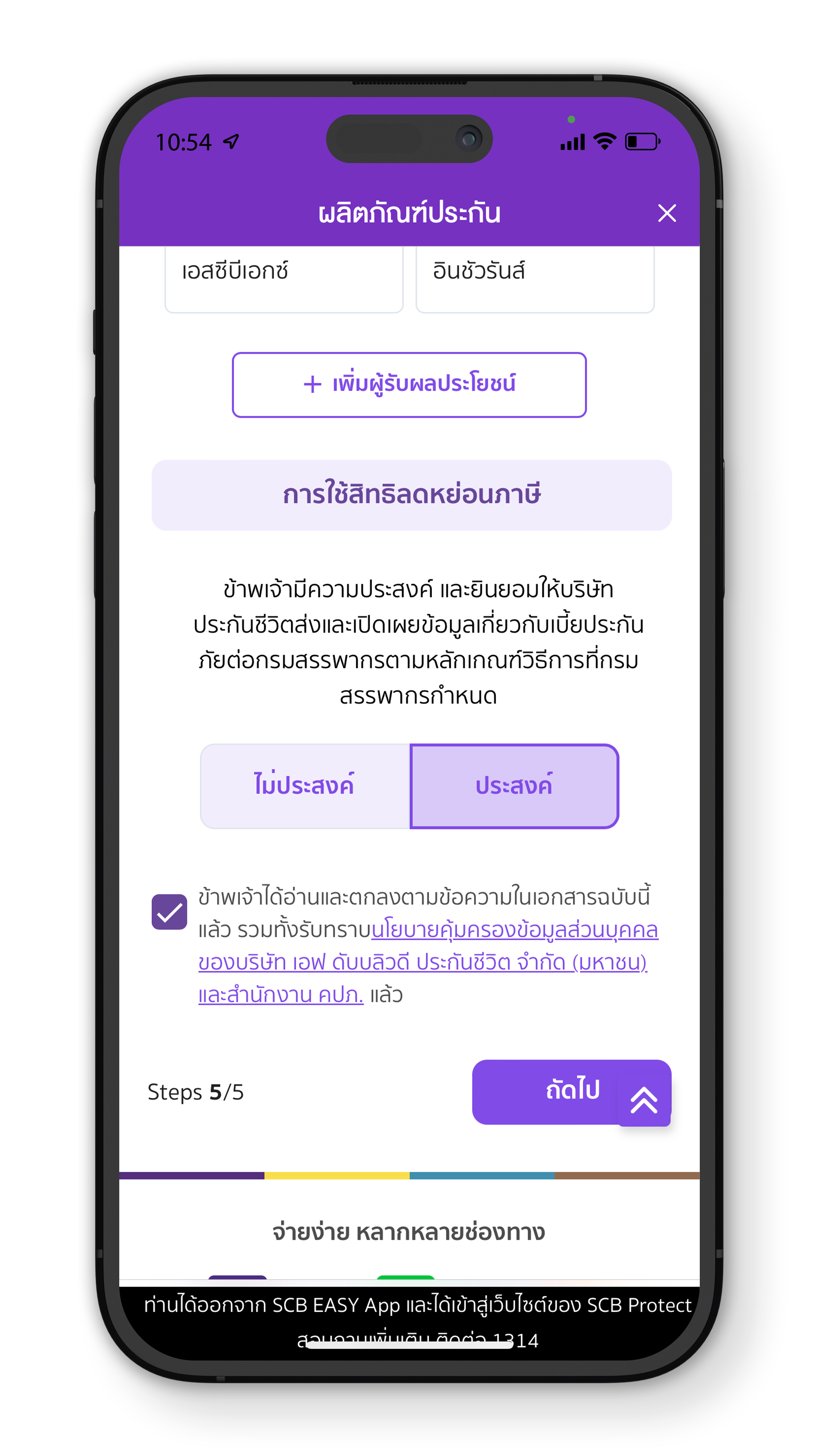
Task: Add another beneficiary with เพิ่มผู้รับผลประโยชน์
Action: pos(409,384)
